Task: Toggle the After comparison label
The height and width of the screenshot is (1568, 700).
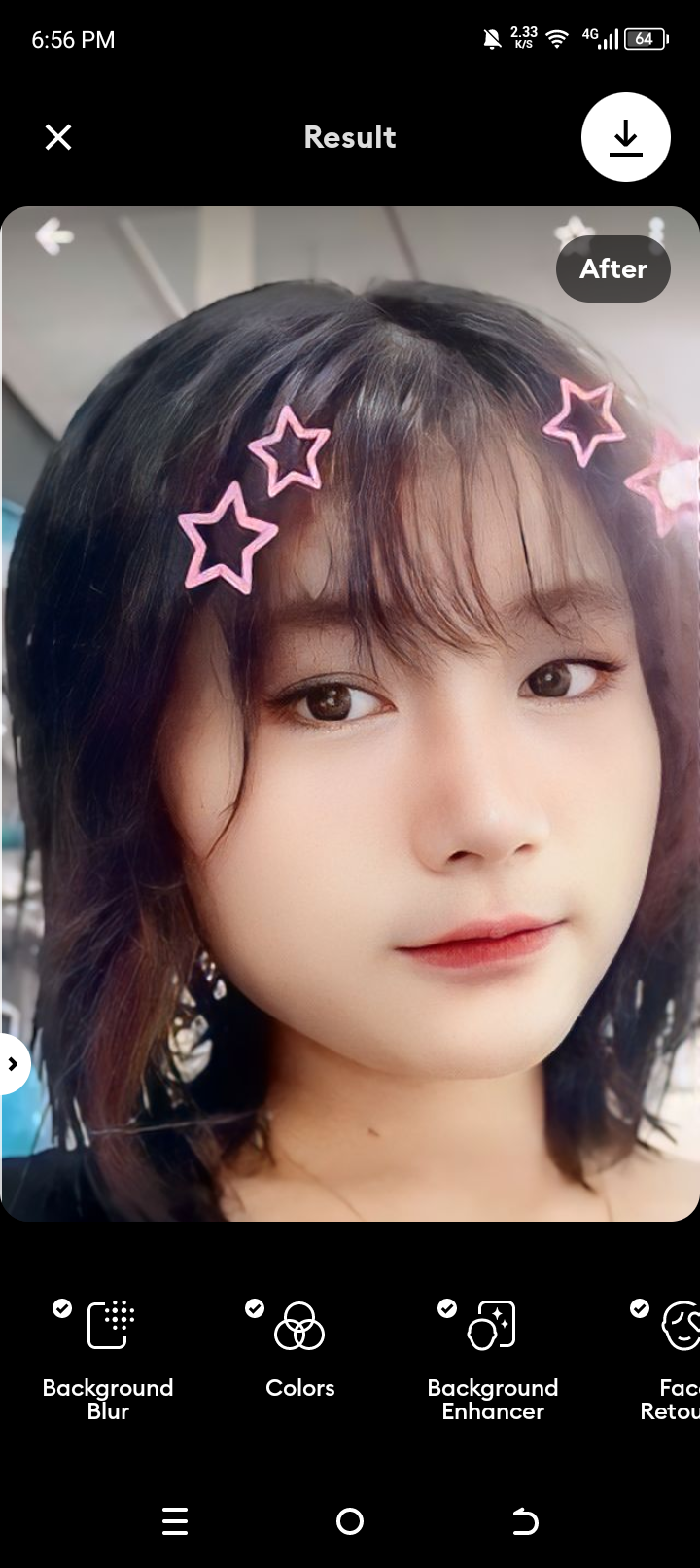Action: click(x=612, y=268)
